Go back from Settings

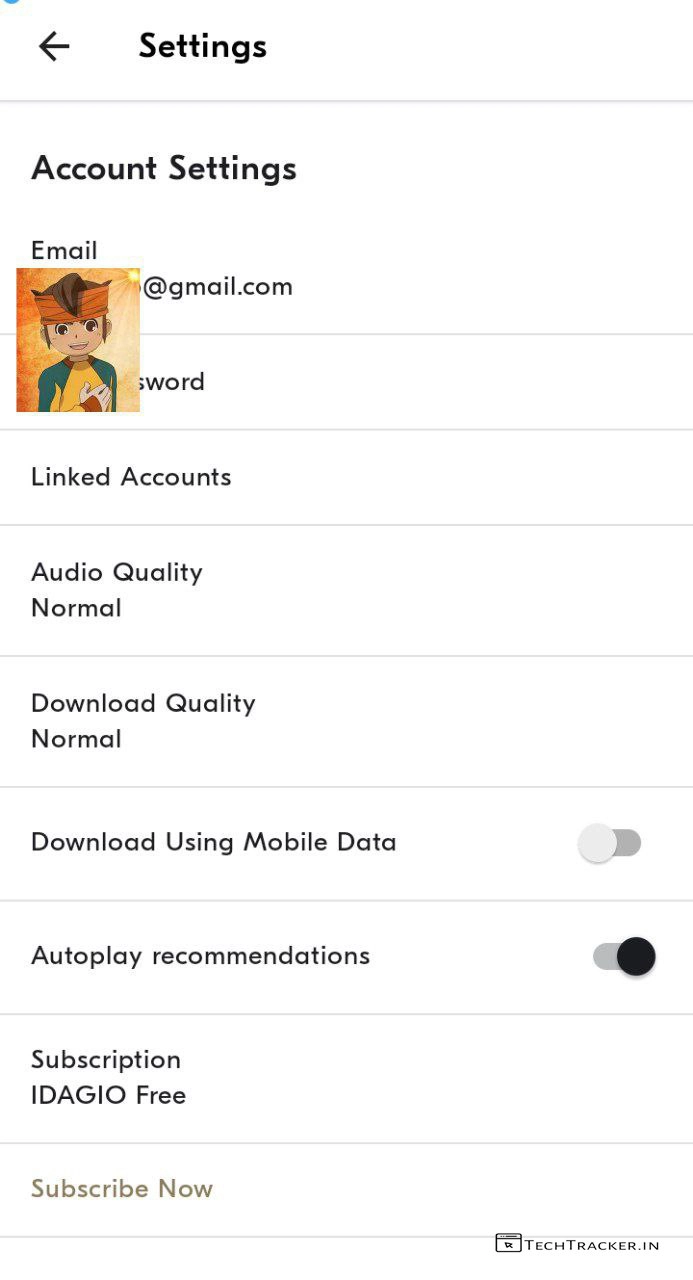pos(54,46)
